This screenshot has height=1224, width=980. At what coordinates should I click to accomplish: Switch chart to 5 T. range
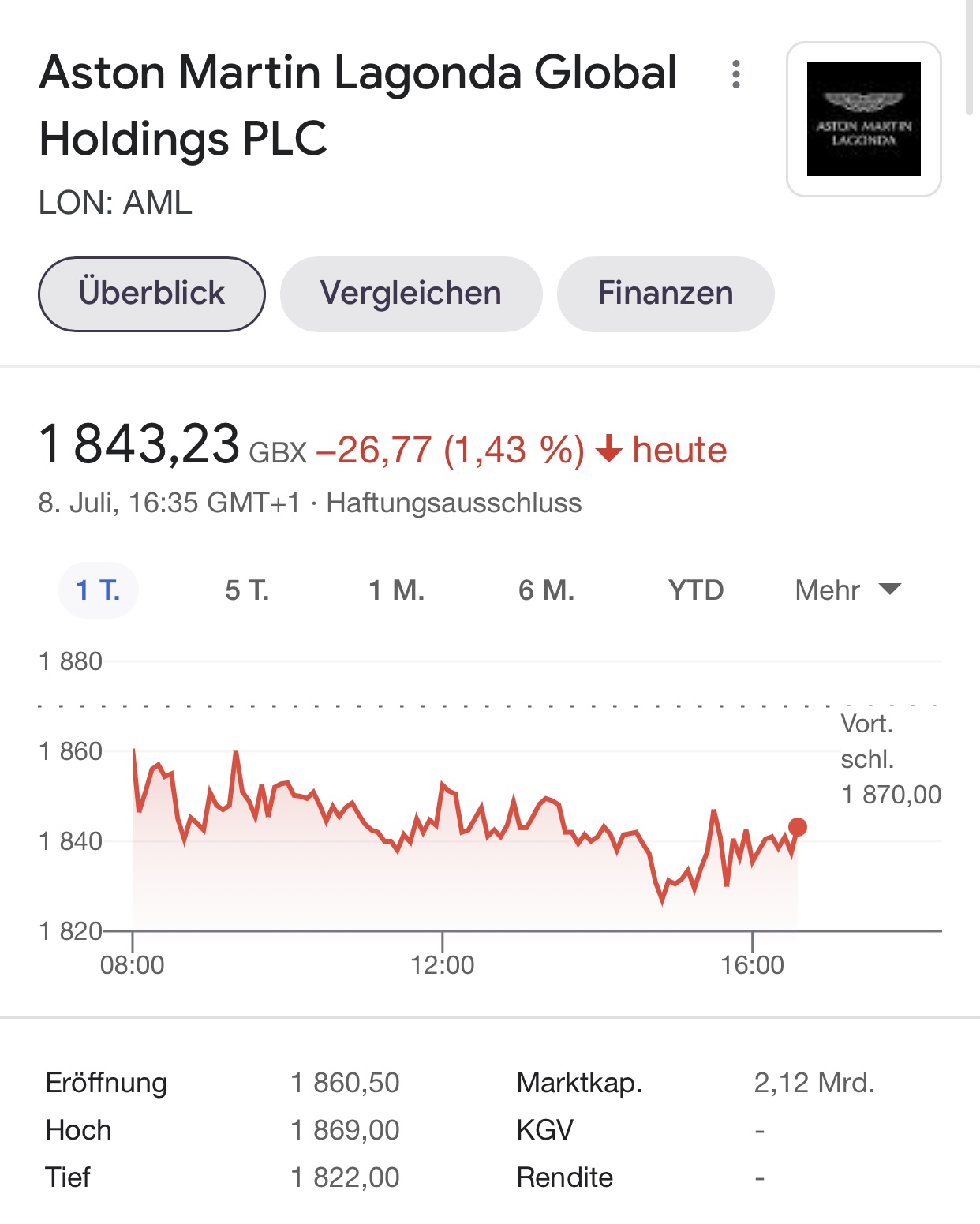click(x=247, y=590)
